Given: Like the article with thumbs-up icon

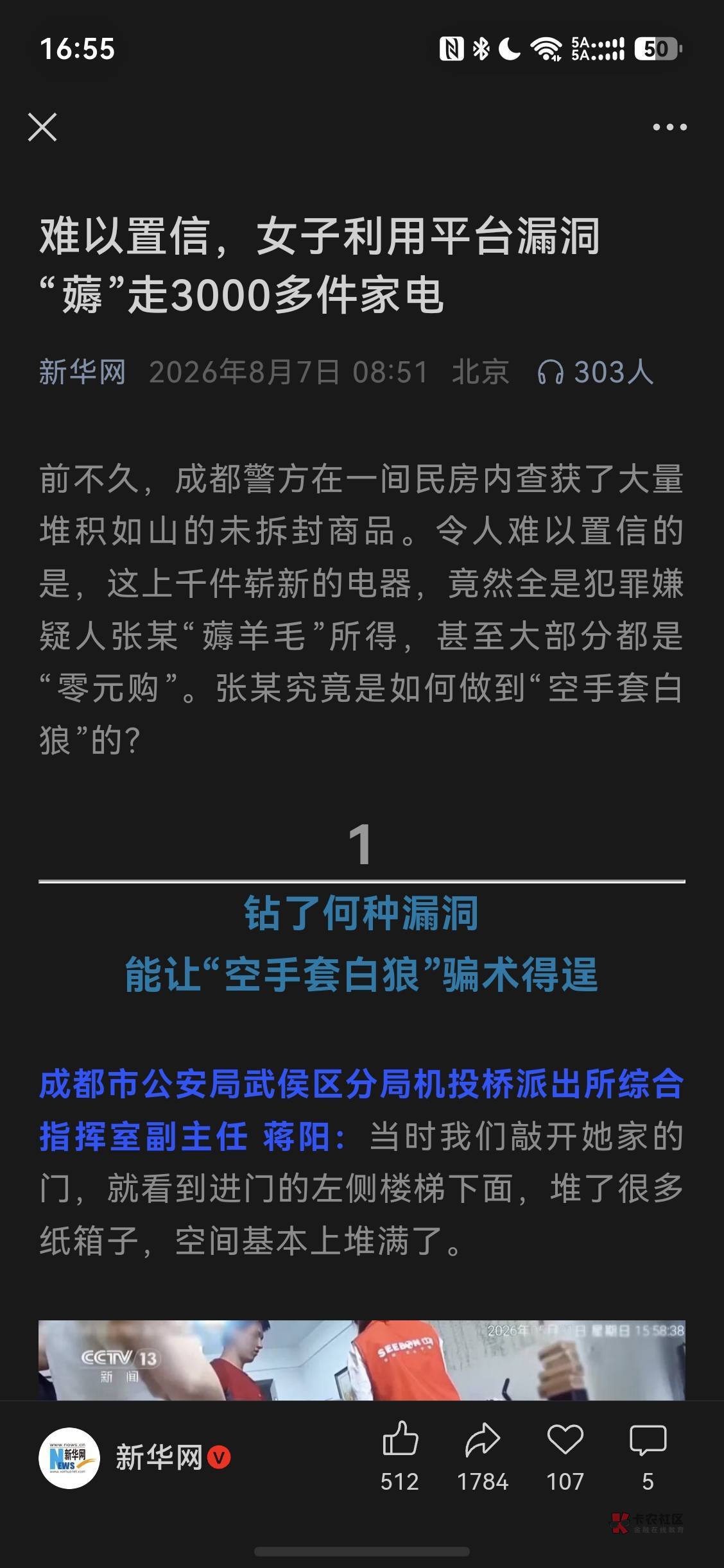Looking at the screenshot, I should (400, 1439).
